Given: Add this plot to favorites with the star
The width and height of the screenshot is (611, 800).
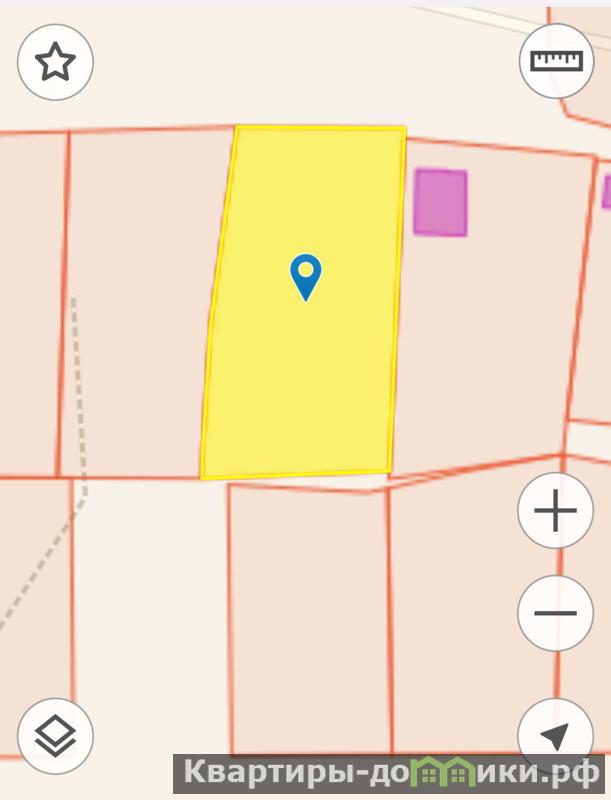Looking at the screenshot, I should click(x=55, y=62).
